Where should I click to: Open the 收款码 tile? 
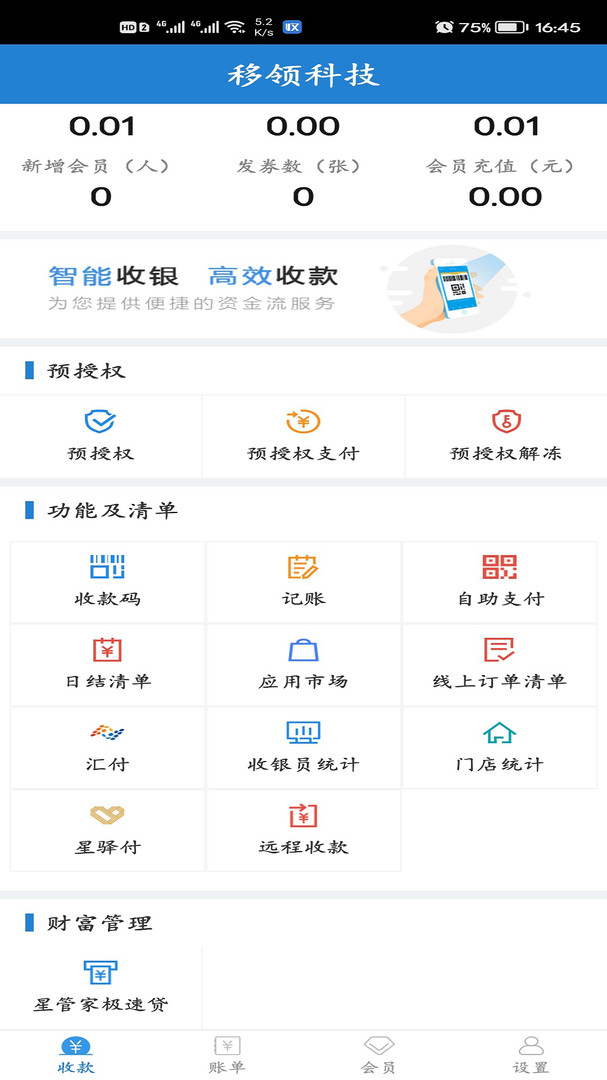[x=107, y=581]
